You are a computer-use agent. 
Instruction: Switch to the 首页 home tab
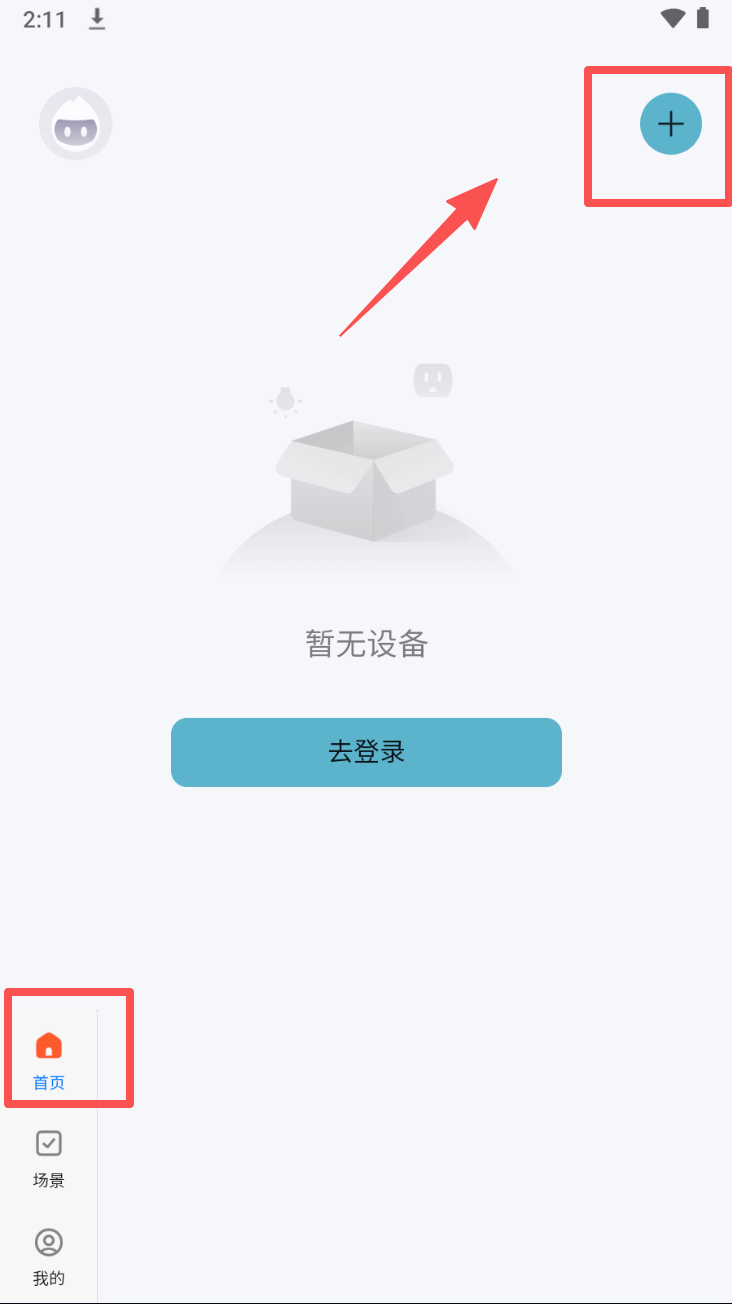click(49, 1060)
